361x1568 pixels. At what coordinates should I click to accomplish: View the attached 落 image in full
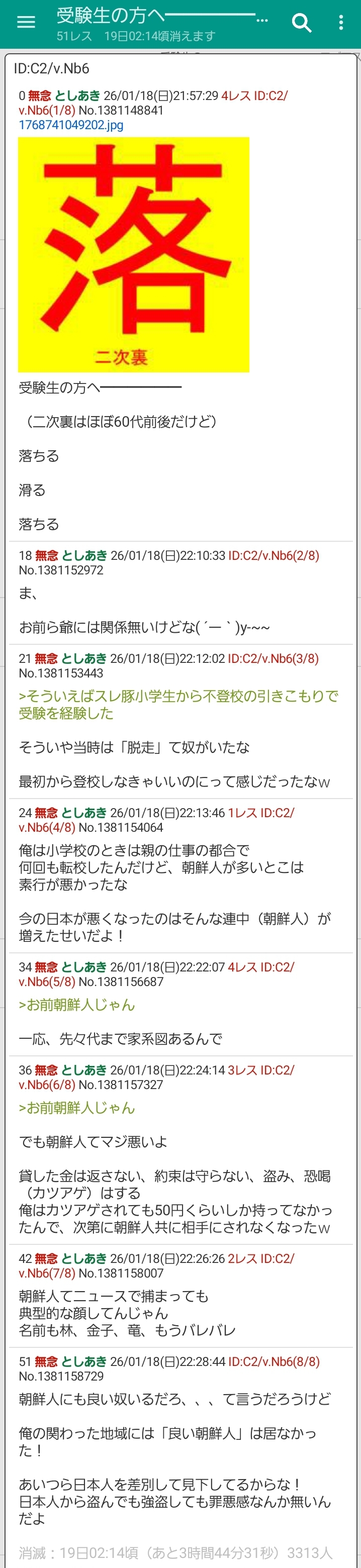click(x=133, y=254)
